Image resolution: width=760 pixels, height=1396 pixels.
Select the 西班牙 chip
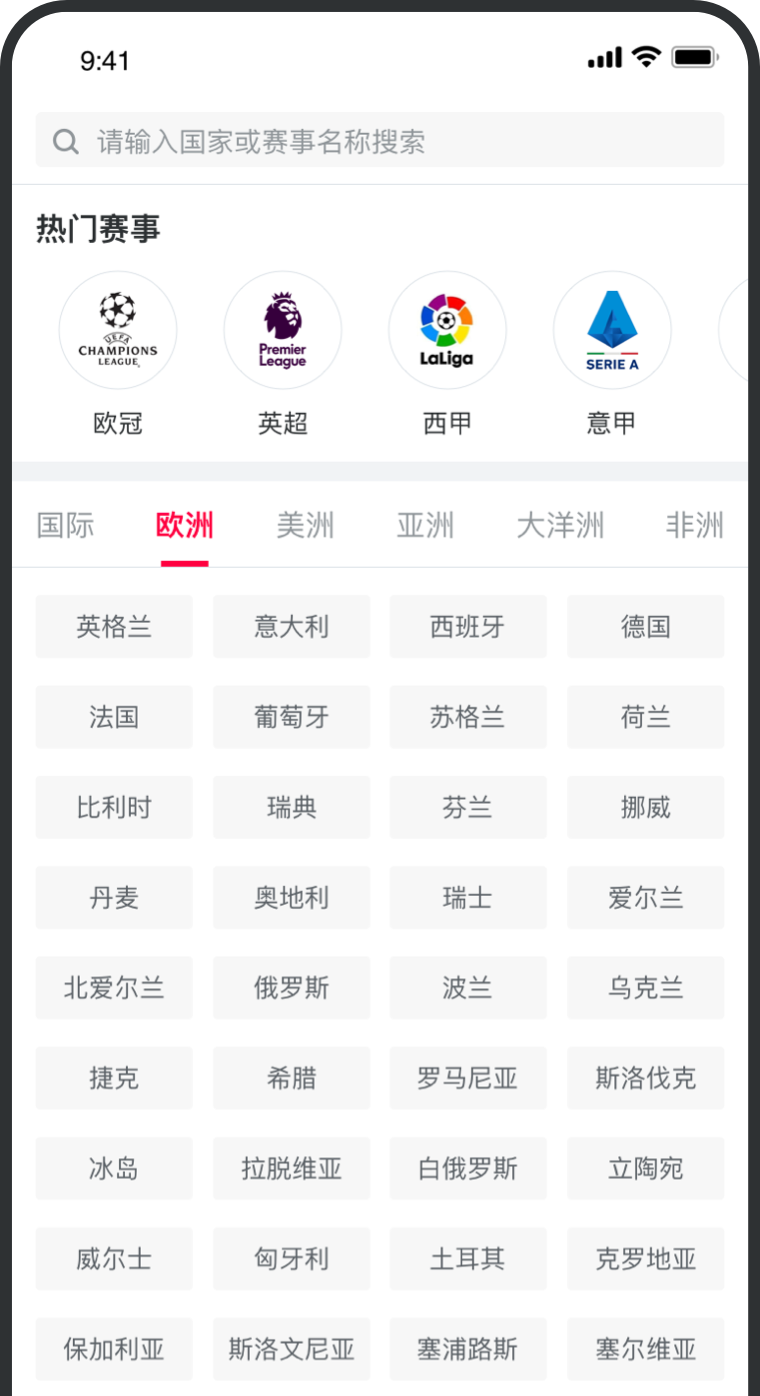(x=468, y=627)
